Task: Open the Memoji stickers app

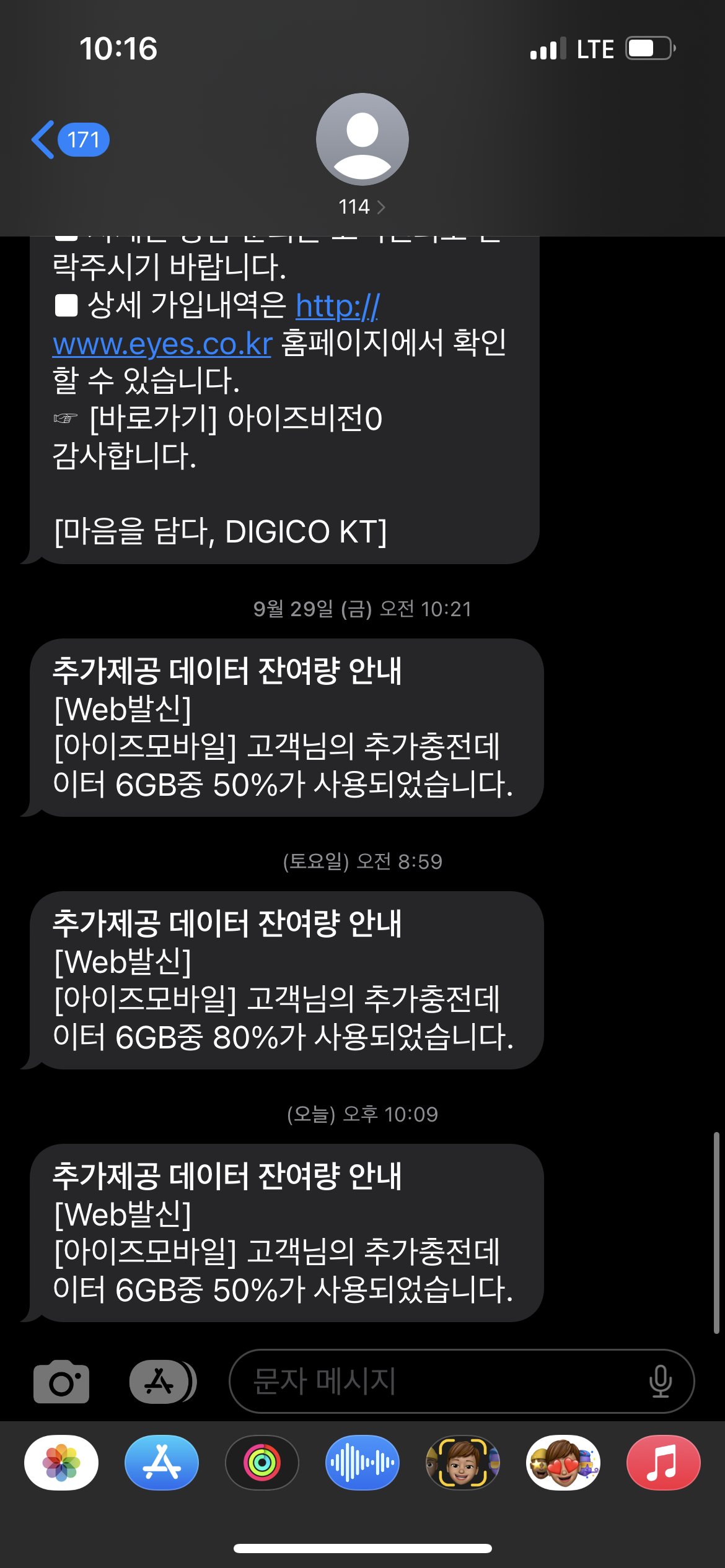Action: [563, 1463]
